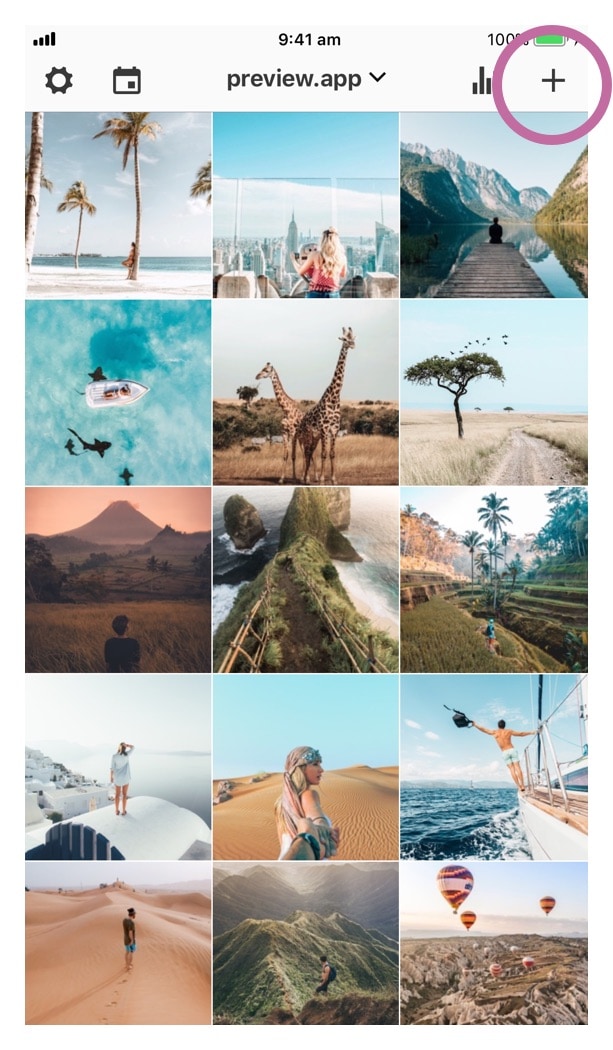613x1050 pixels.
Task: Expand the preview.app account dropdown
Action: [x=306, y=79]
